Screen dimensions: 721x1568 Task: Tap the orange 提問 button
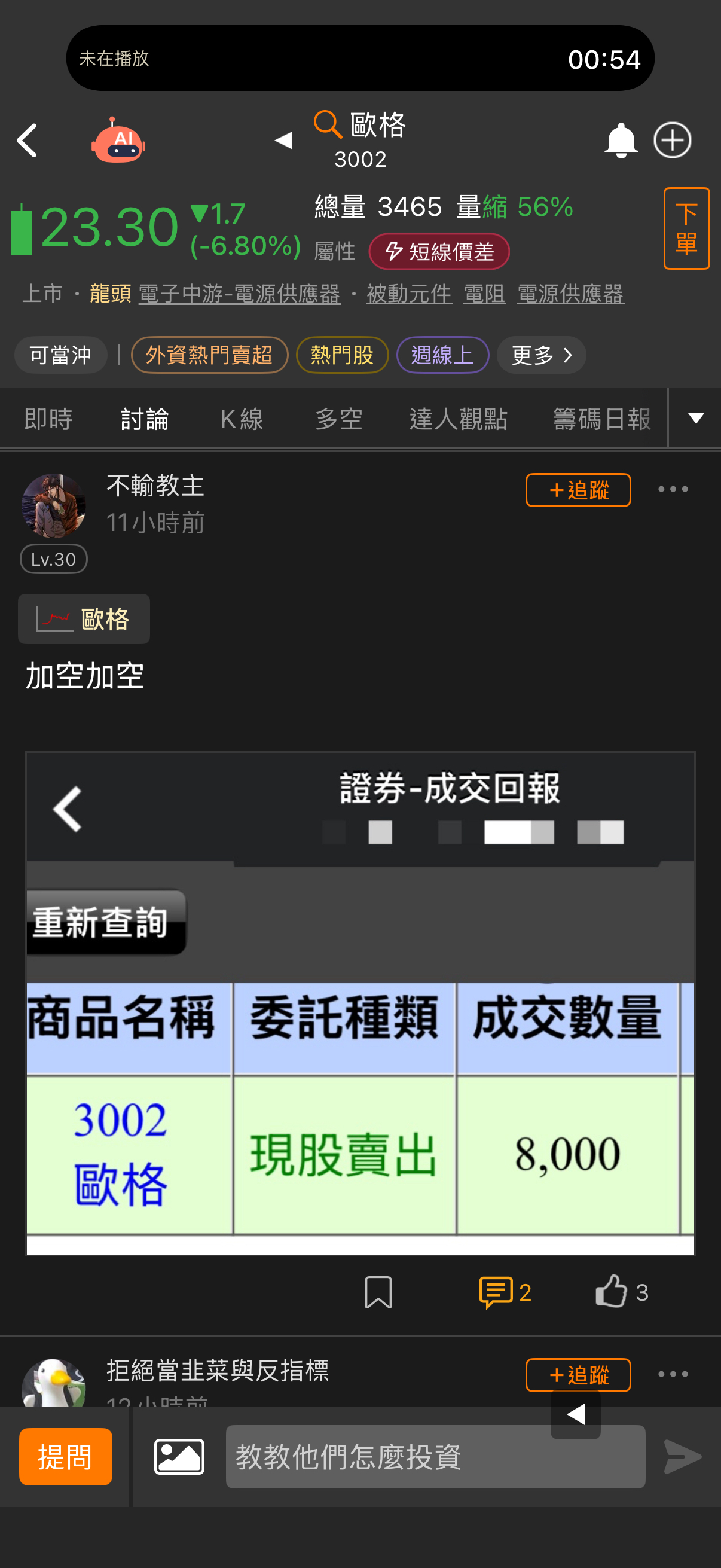coord(66,1457)
